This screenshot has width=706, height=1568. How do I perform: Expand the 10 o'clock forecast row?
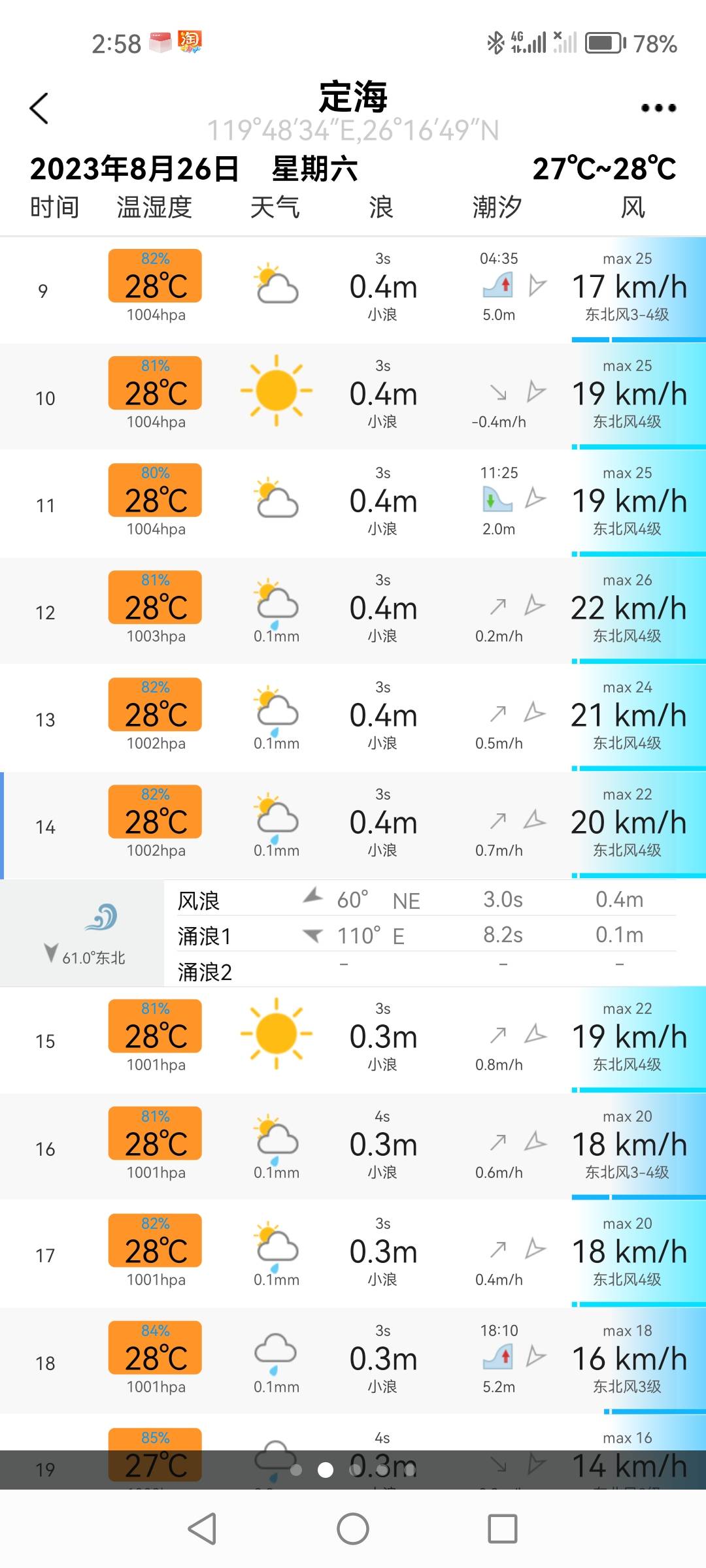coord(353,396)
